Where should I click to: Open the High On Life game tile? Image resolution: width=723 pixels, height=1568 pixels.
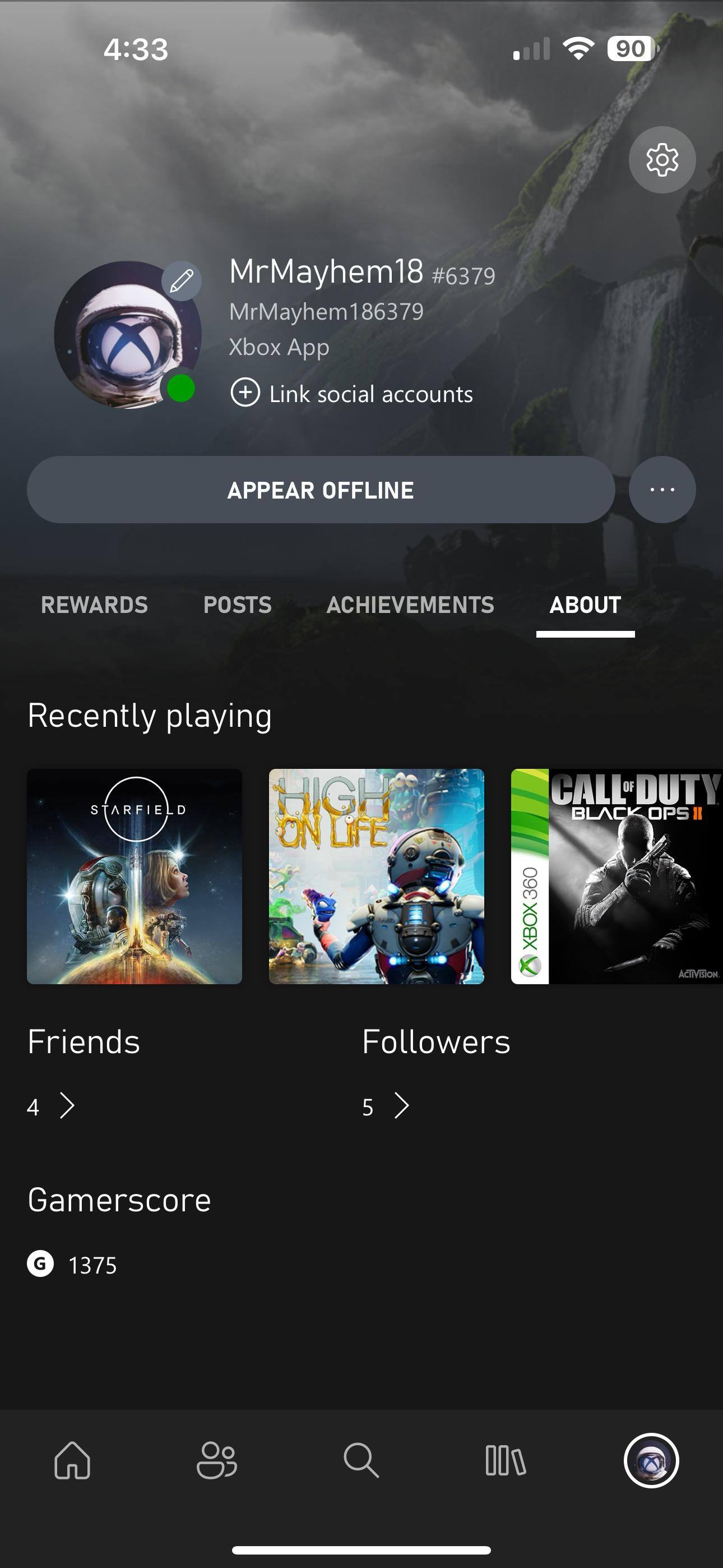tap(377, 877)
